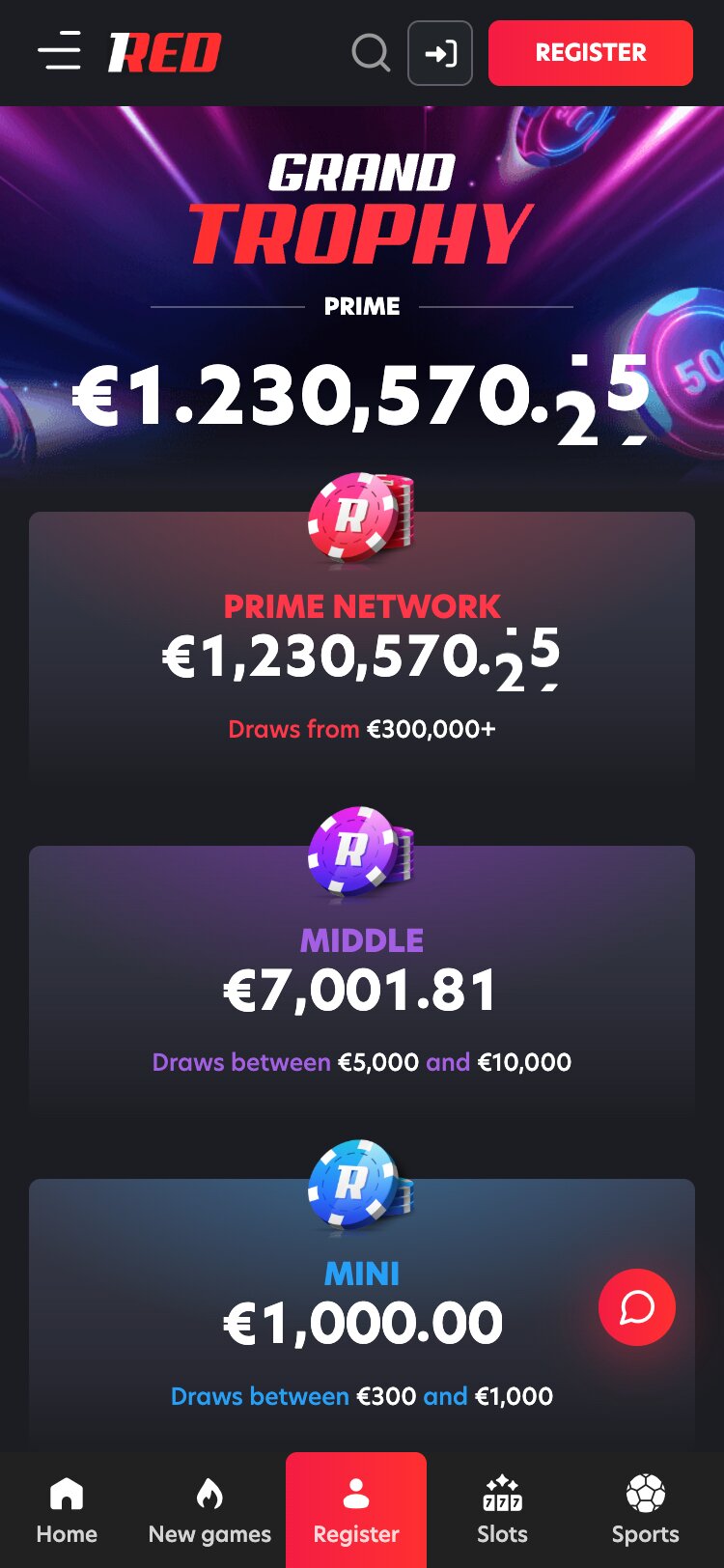The width and height of the screenshot is (724, 1568).
Task: Open New games via the flame icon
Action: pos(209,1494)
